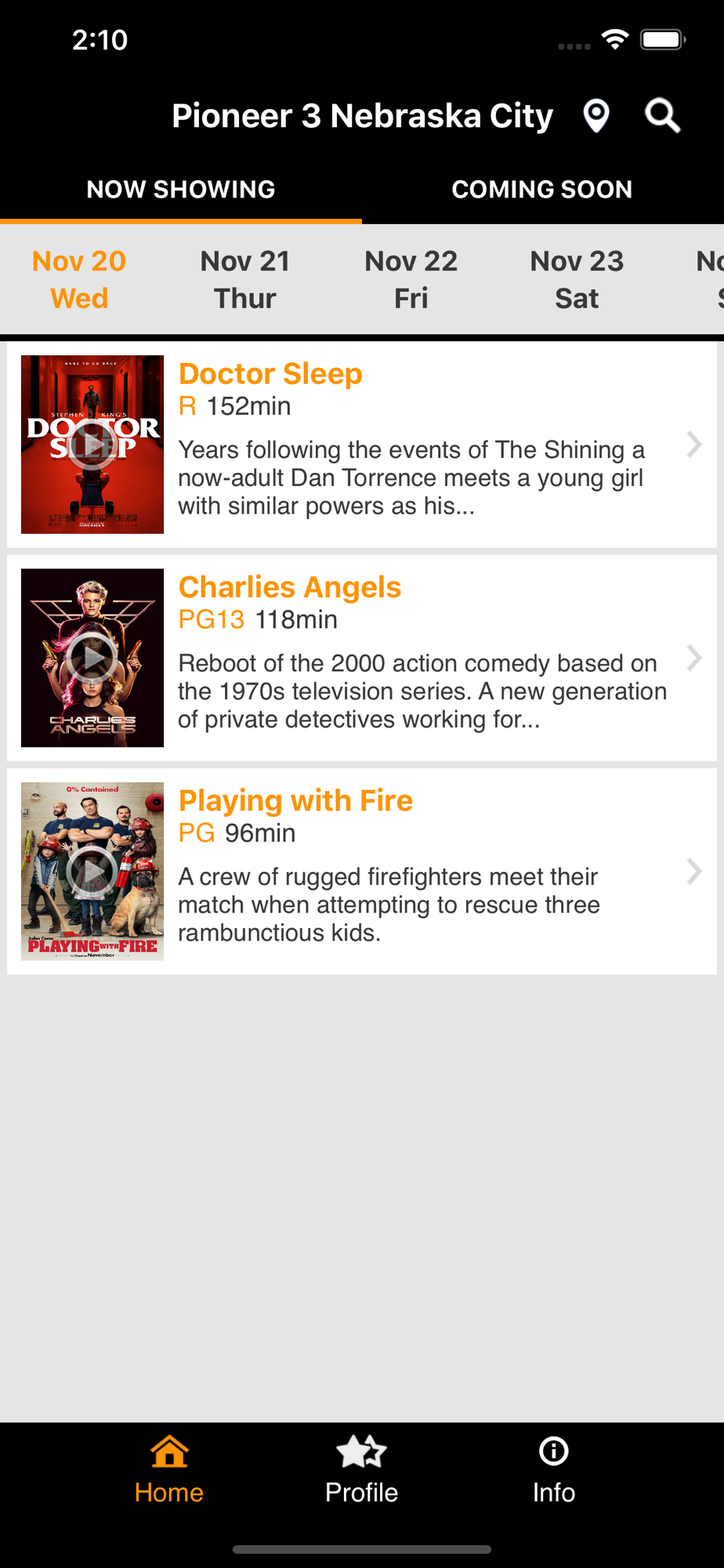Select the Nov 20 Wed date
The image size is (724, 1568).
click(79, 279)
